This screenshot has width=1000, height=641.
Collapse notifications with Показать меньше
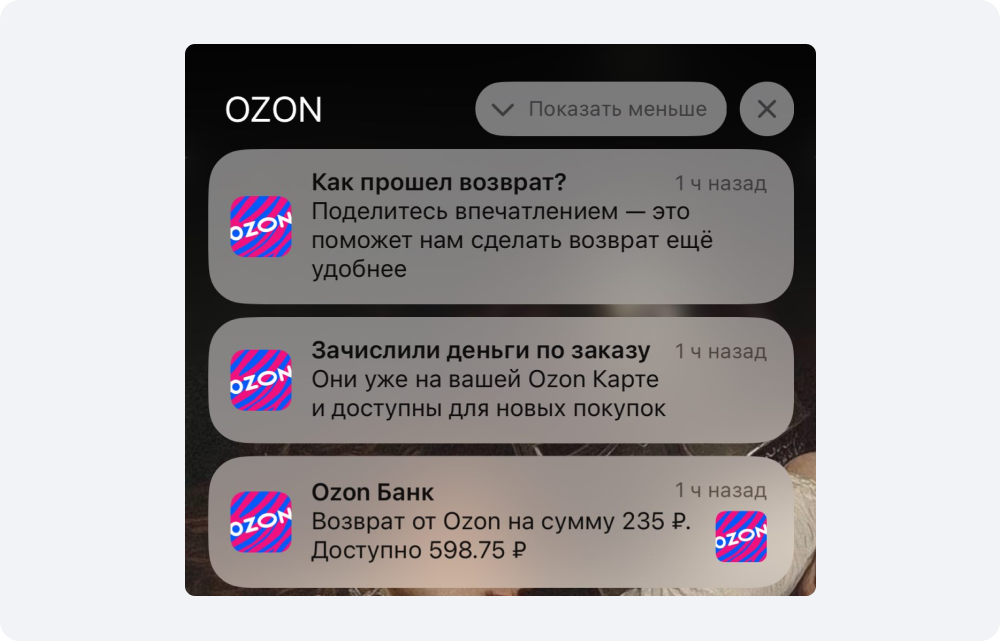(x=600, y=109)
